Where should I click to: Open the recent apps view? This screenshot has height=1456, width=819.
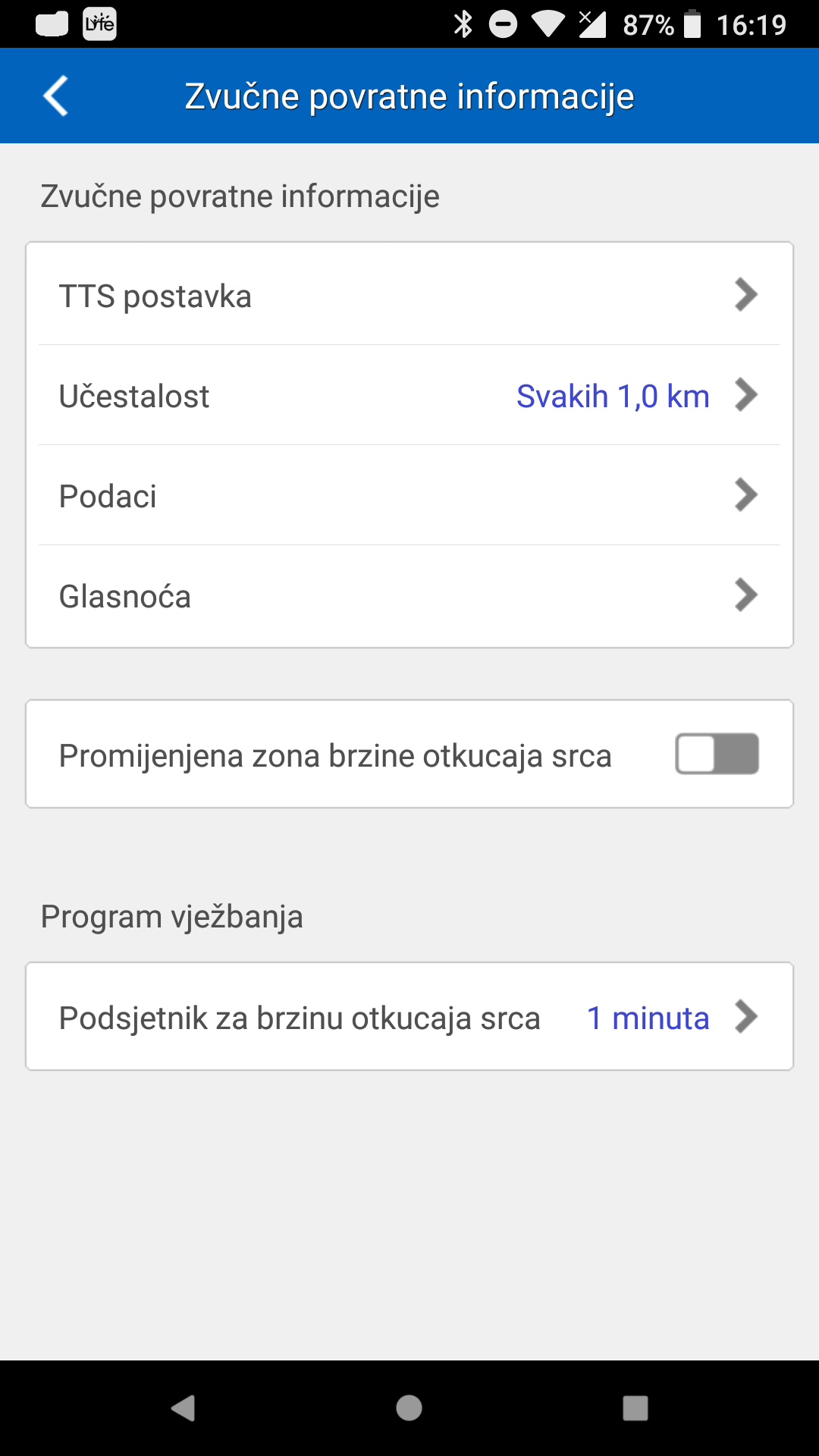pyautogui.click(x=635, y=1408)
